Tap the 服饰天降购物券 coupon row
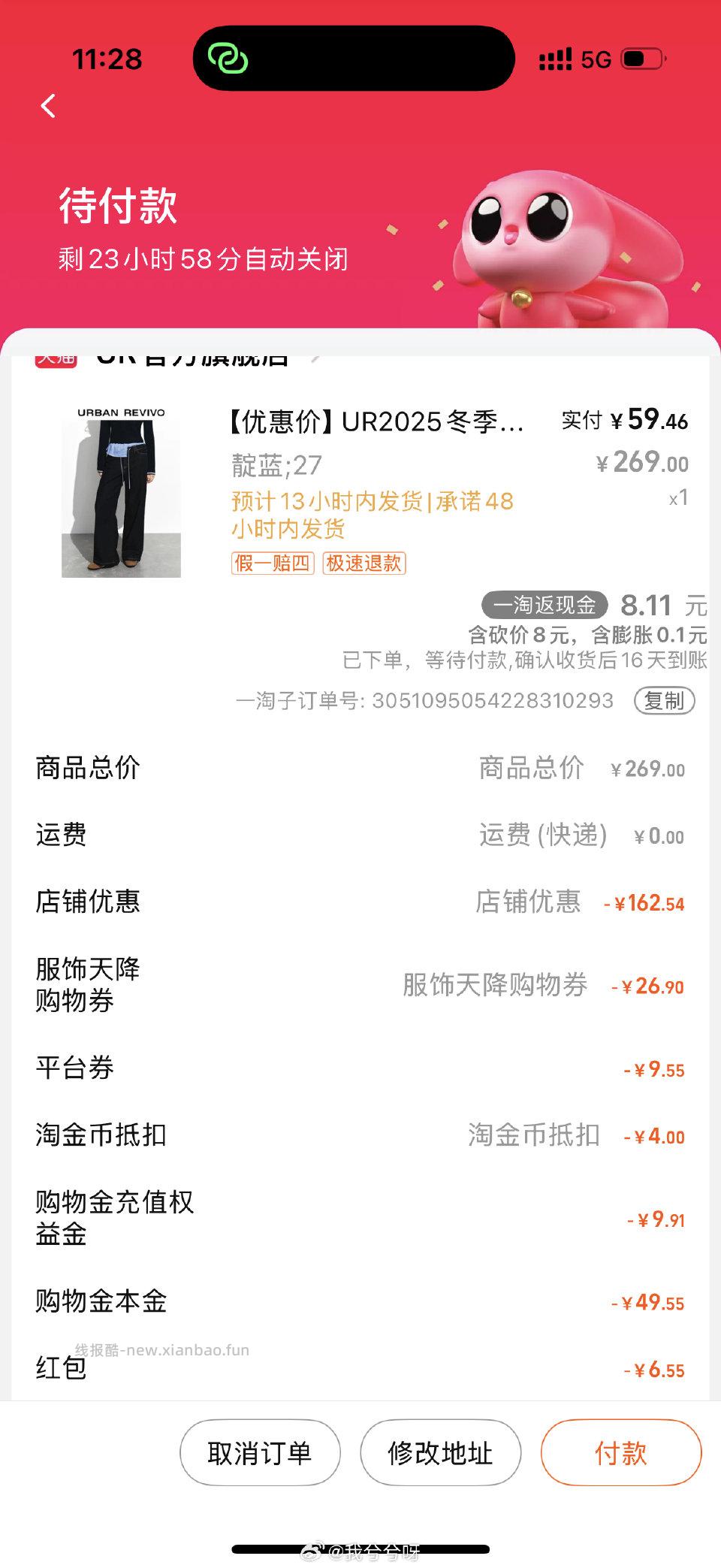The image size is (721, 1568). (360, 986)
